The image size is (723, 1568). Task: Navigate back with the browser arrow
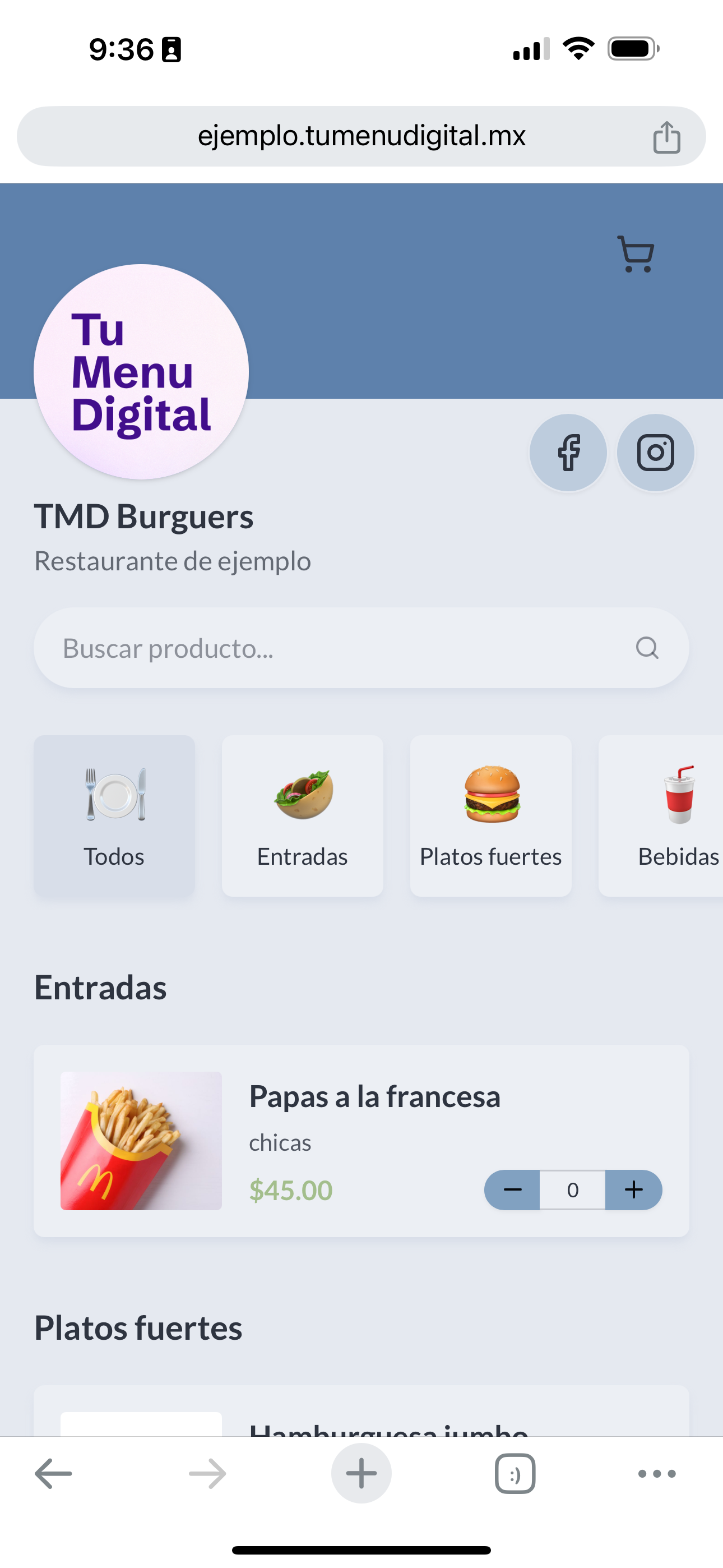click(x=52, y=1473)
